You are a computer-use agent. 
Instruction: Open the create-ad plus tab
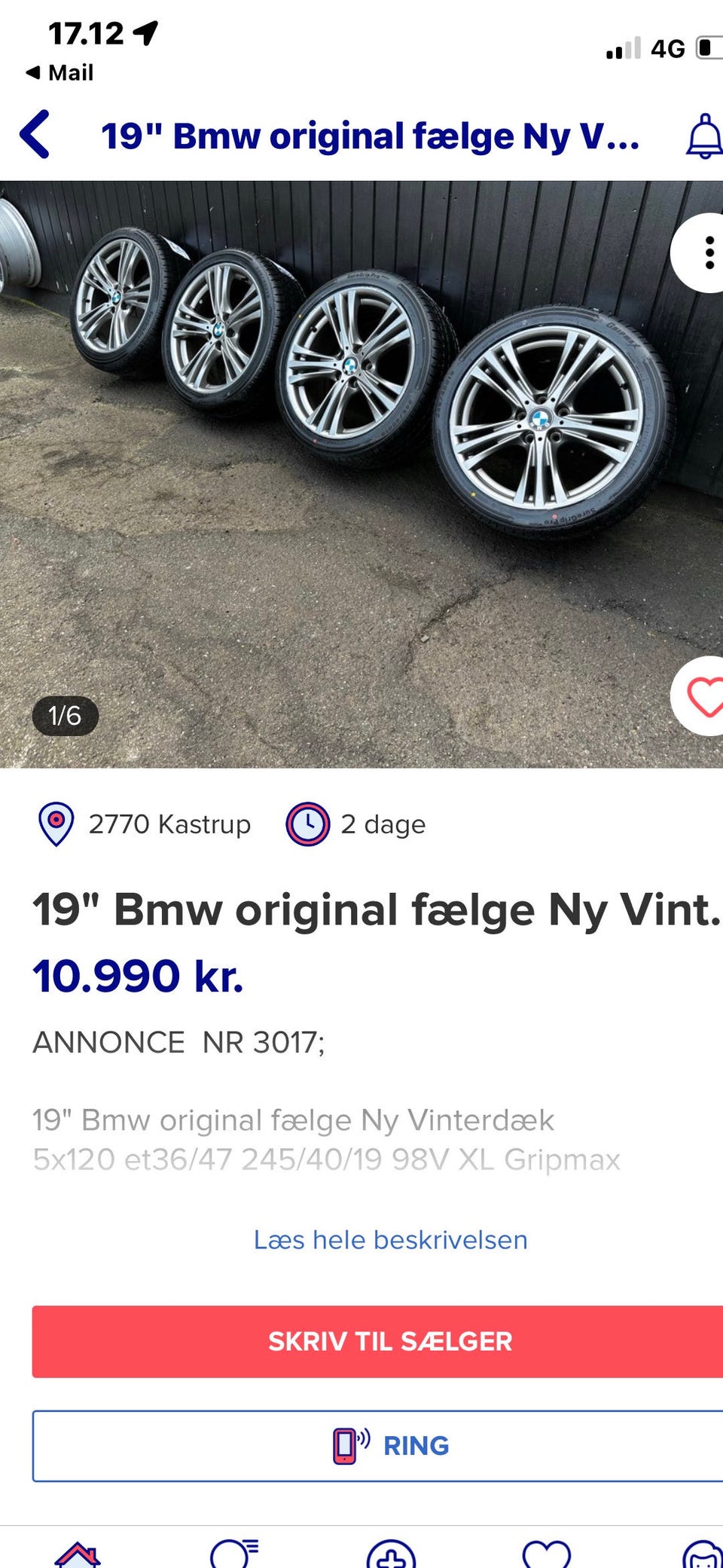click(391, 1555)
